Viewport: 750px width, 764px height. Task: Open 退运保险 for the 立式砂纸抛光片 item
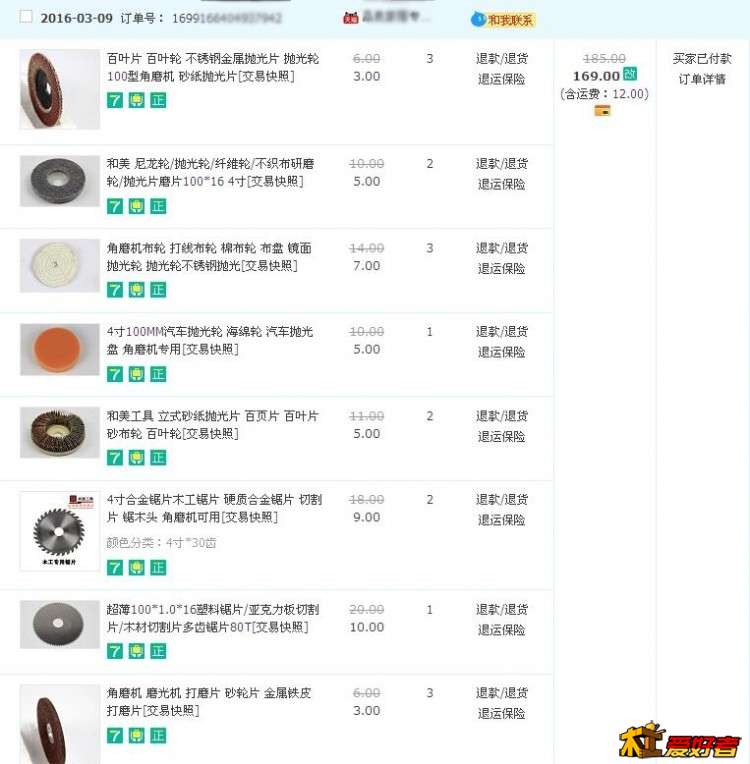(x=501, y=436)
